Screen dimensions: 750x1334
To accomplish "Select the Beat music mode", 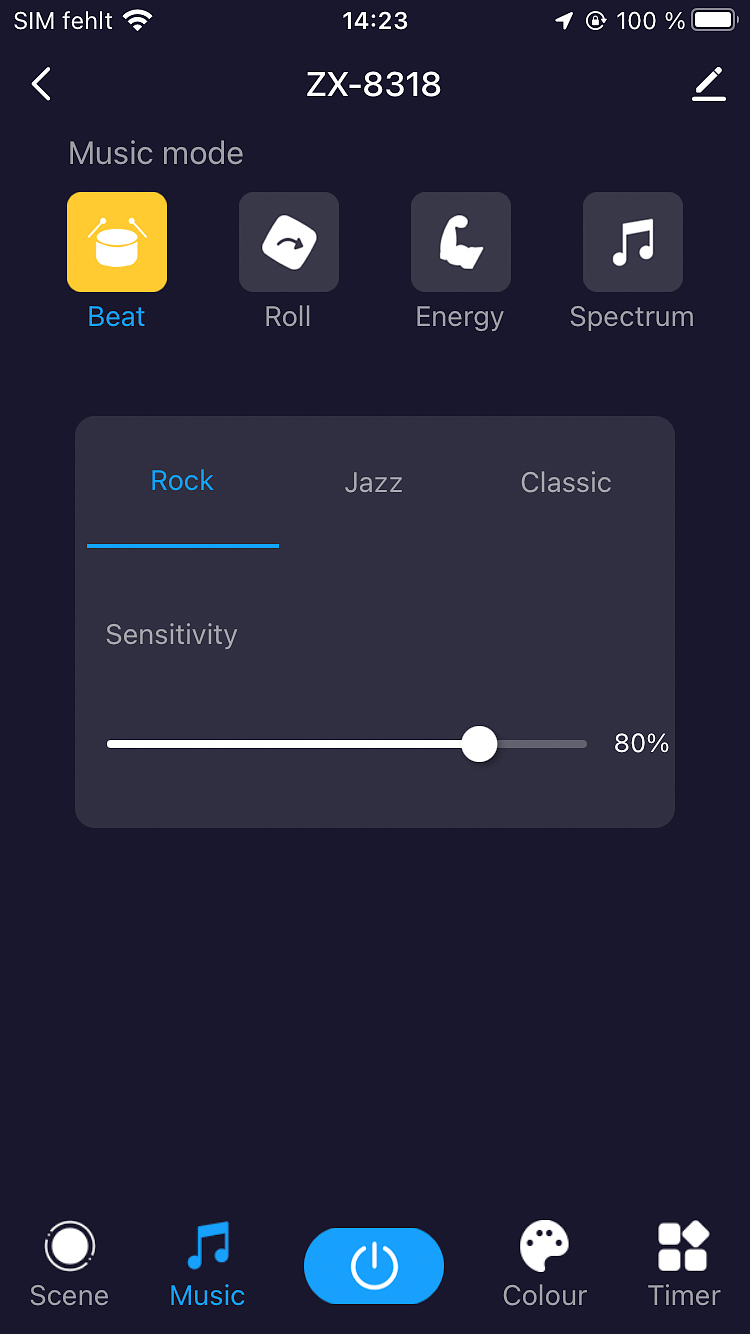I will (117, 242).
